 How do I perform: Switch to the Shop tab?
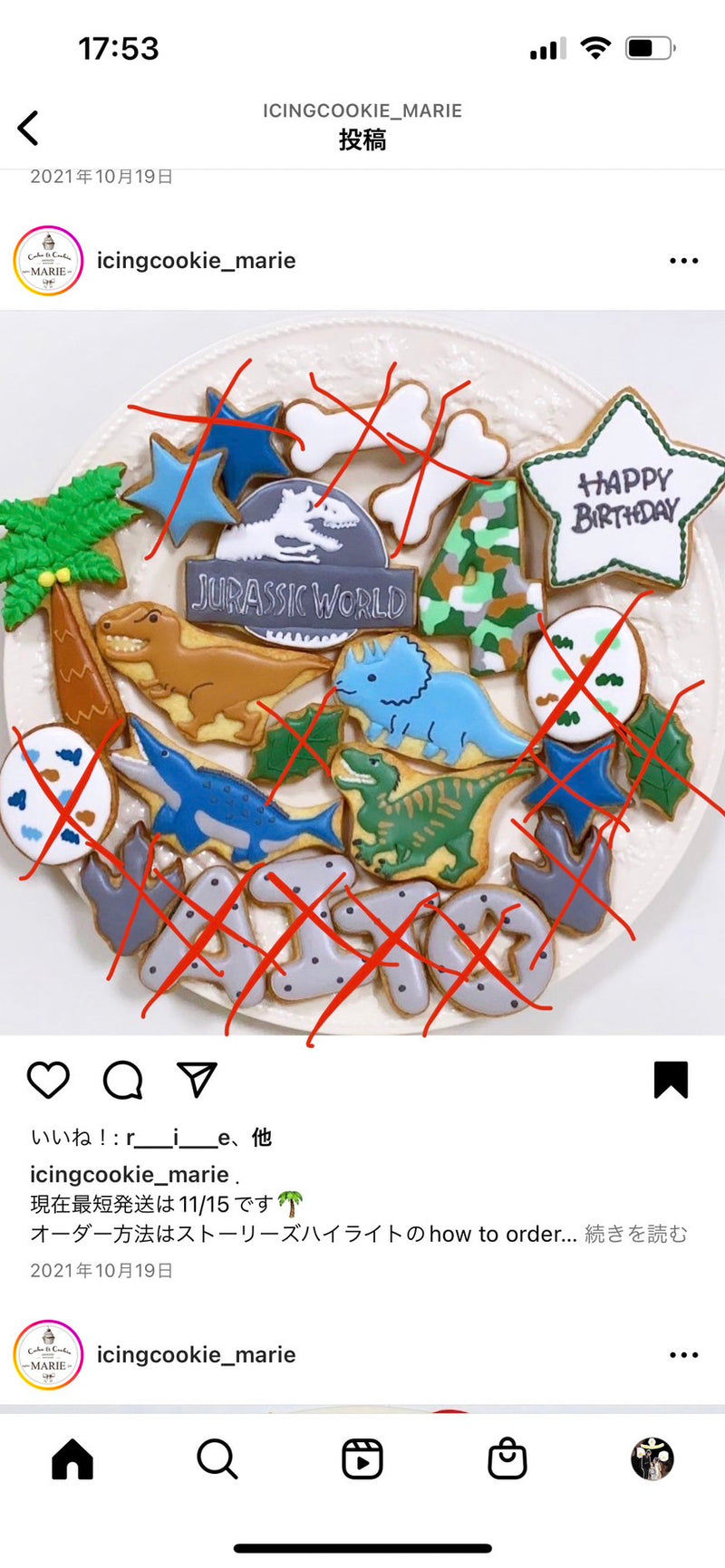[507, 1459]
